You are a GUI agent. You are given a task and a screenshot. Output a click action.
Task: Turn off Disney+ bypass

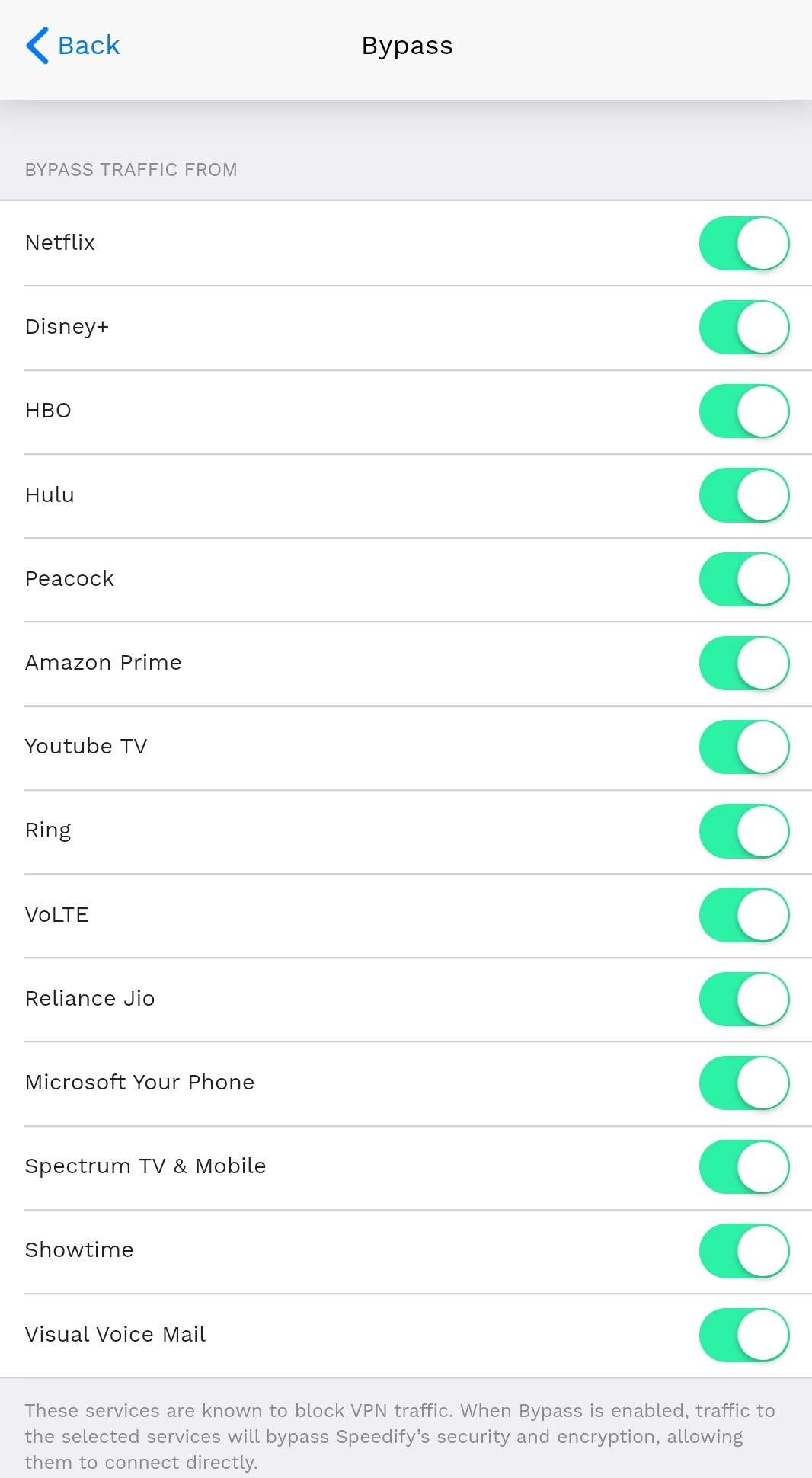pos(743,326)
